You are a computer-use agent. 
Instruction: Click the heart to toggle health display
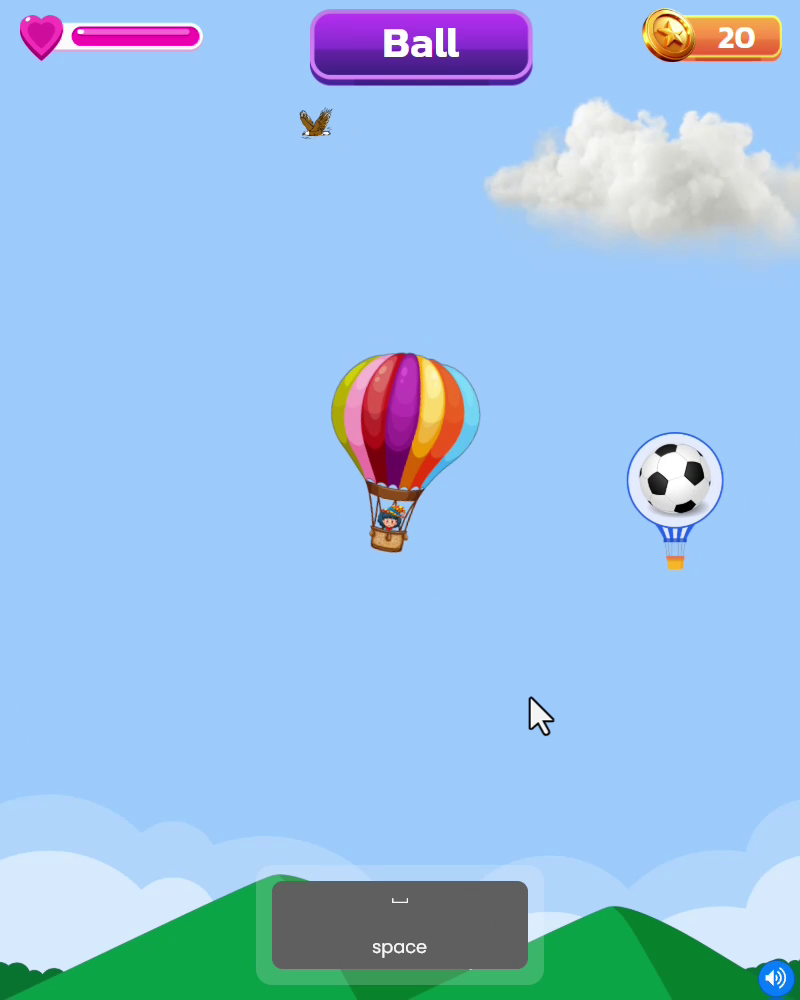(40, 36)
